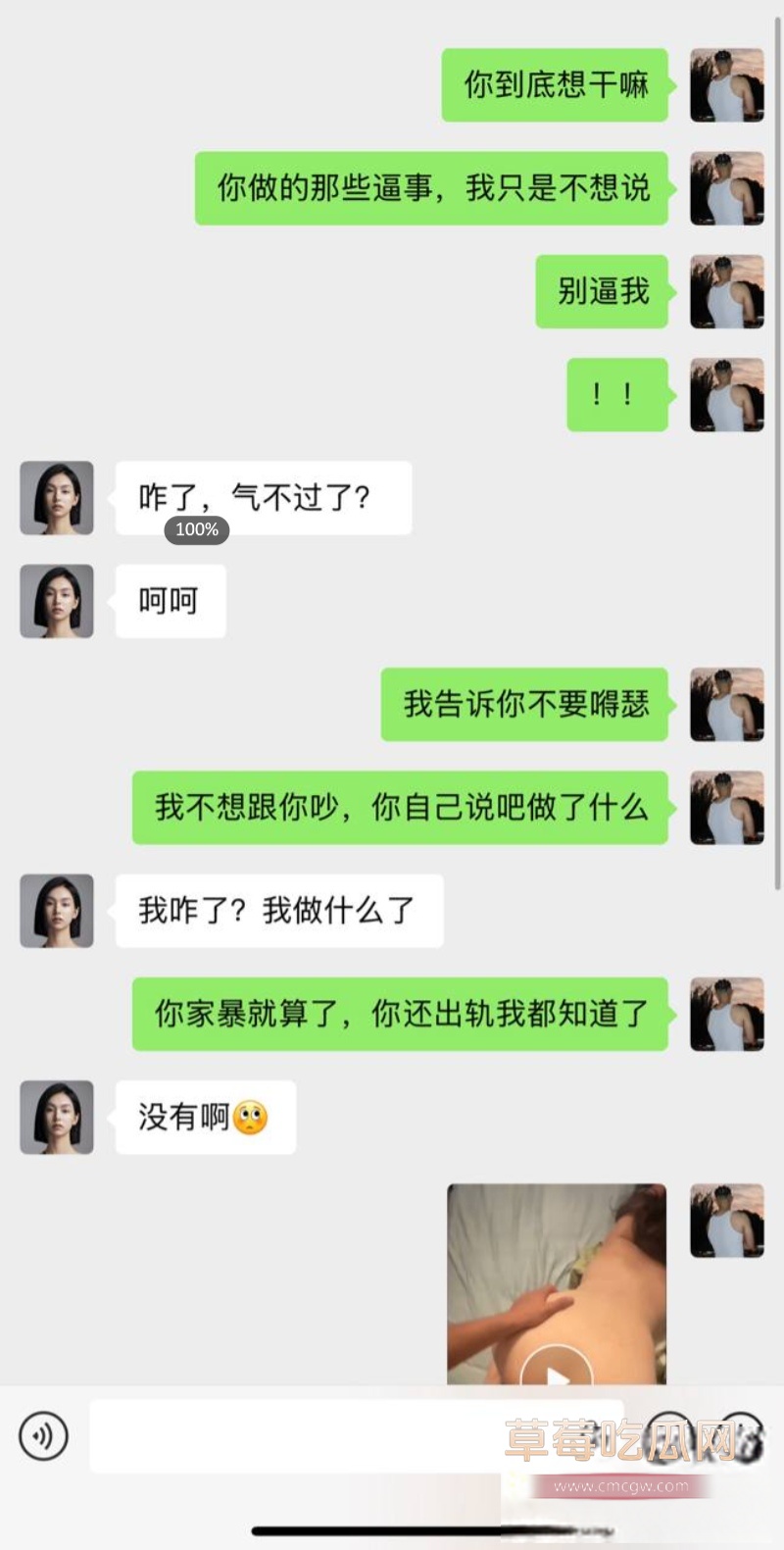Tap the 100% volume indicator
The width and height of the screenshot is (784, 1550).
(x=196, y=531)
